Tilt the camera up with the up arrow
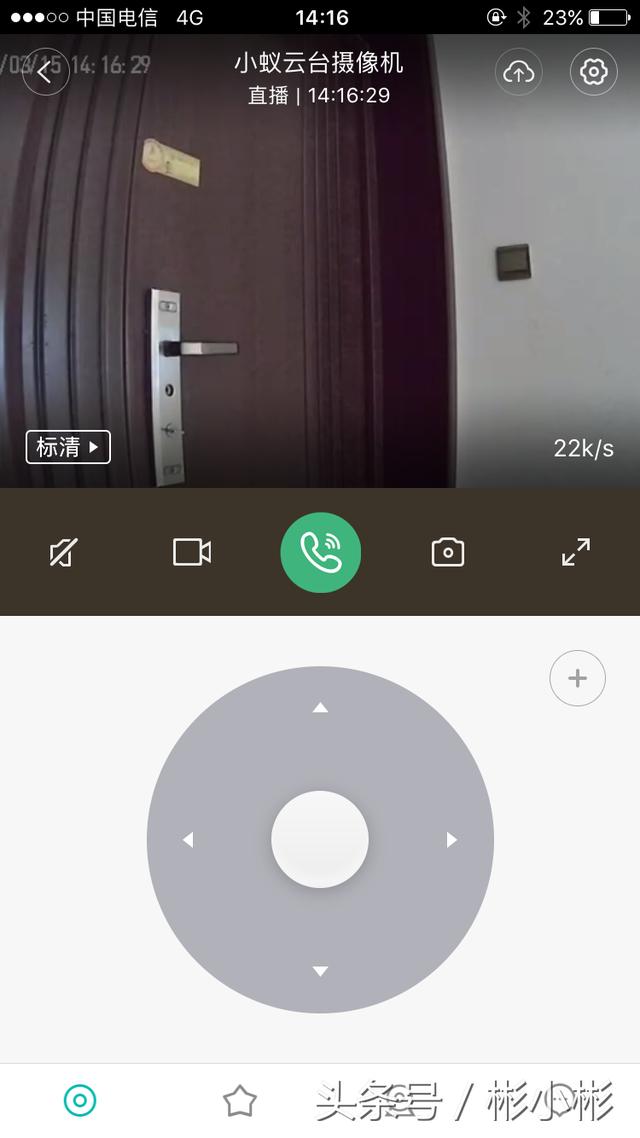 coord(320,708)
